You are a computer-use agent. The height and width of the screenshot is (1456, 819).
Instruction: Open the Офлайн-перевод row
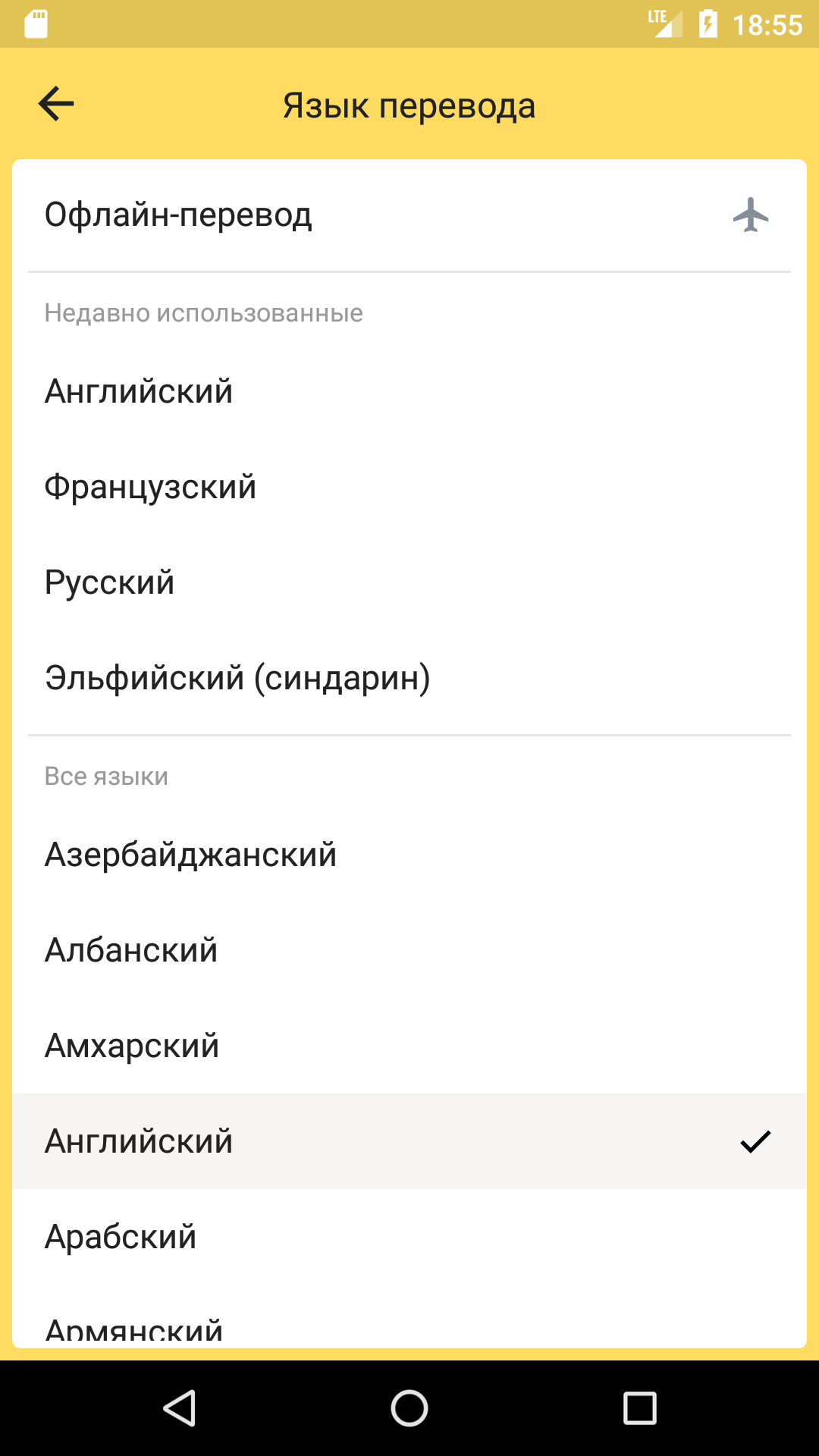[x=409, y=215]
